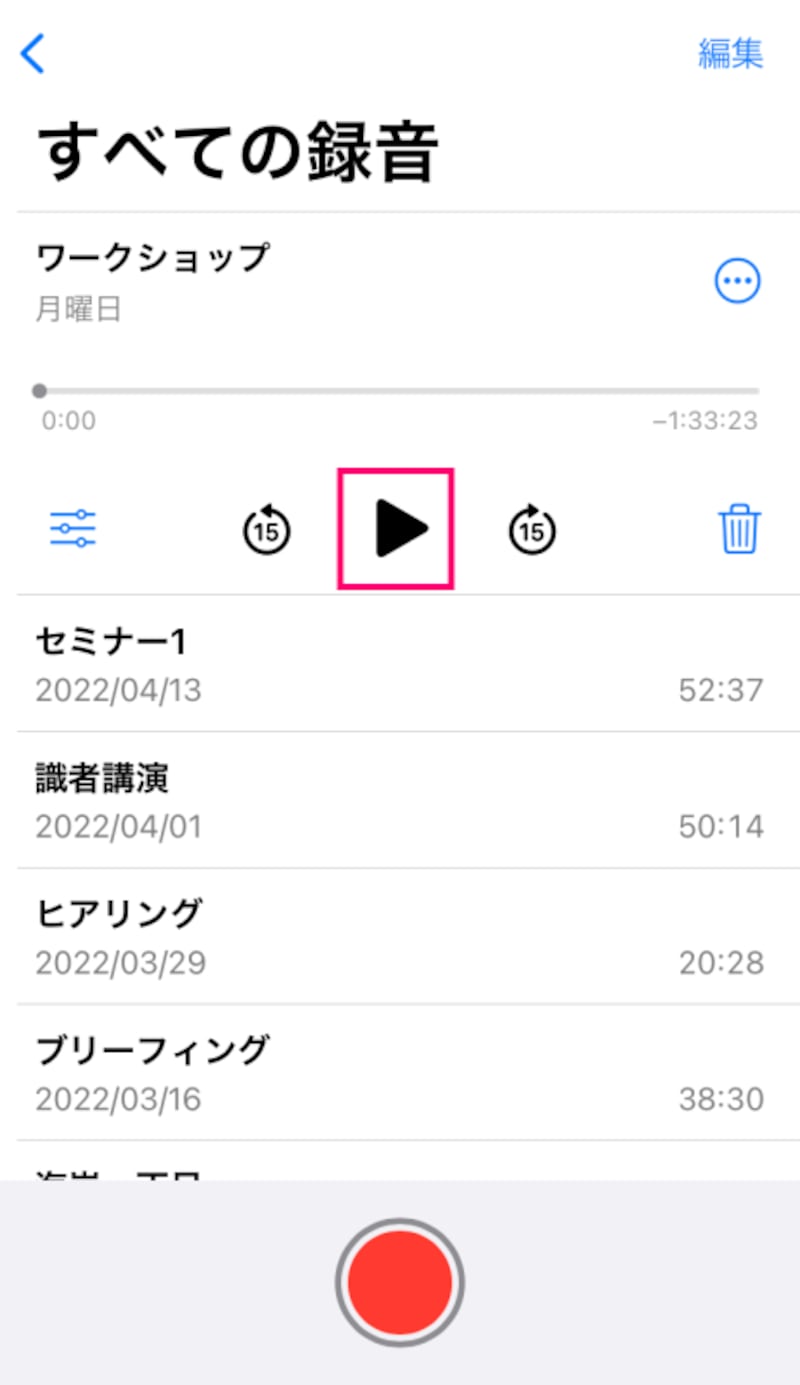
Task: Open the playback options sliders icon
Action: 73,528
